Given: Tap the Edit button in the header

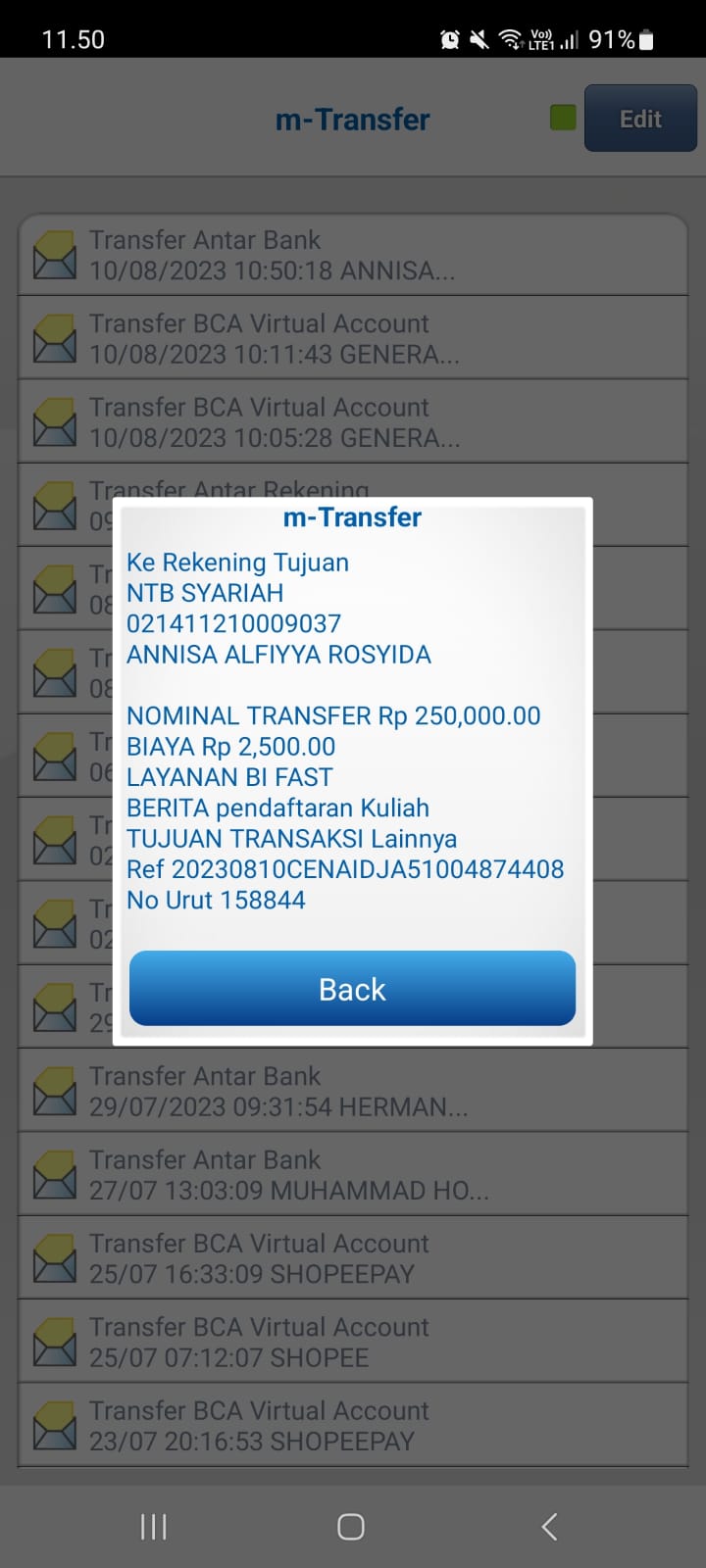Looking at the screenshot, I should [640, 119].
